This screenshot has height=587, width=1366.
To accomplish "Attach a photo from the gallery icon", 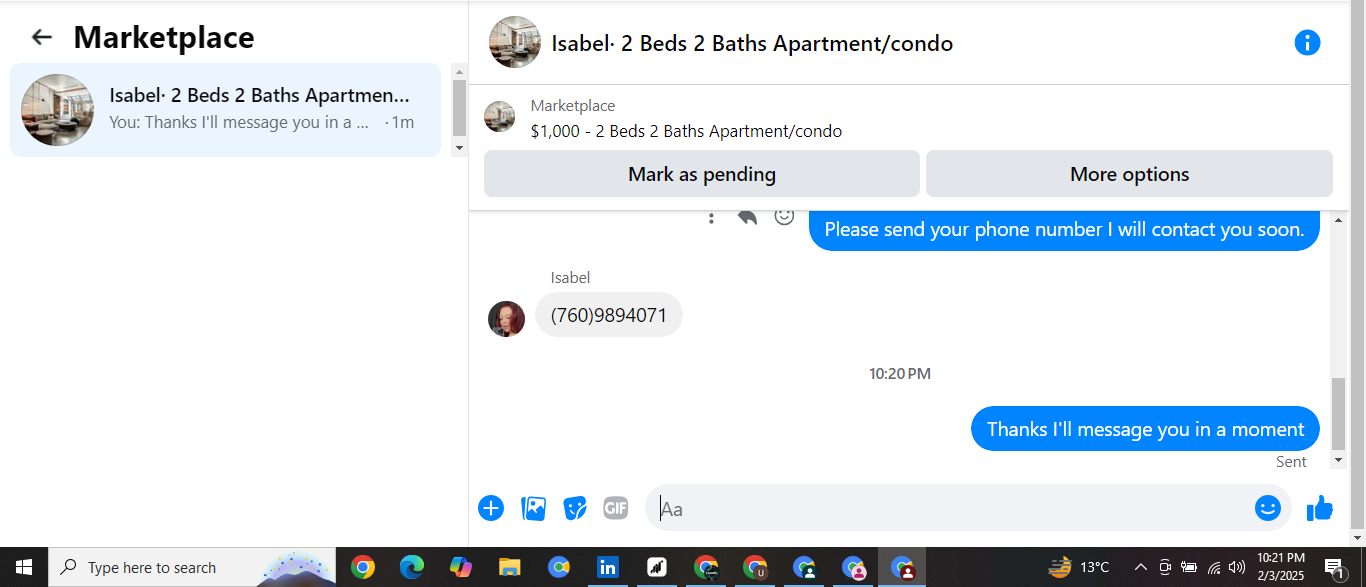I will 534,509.
